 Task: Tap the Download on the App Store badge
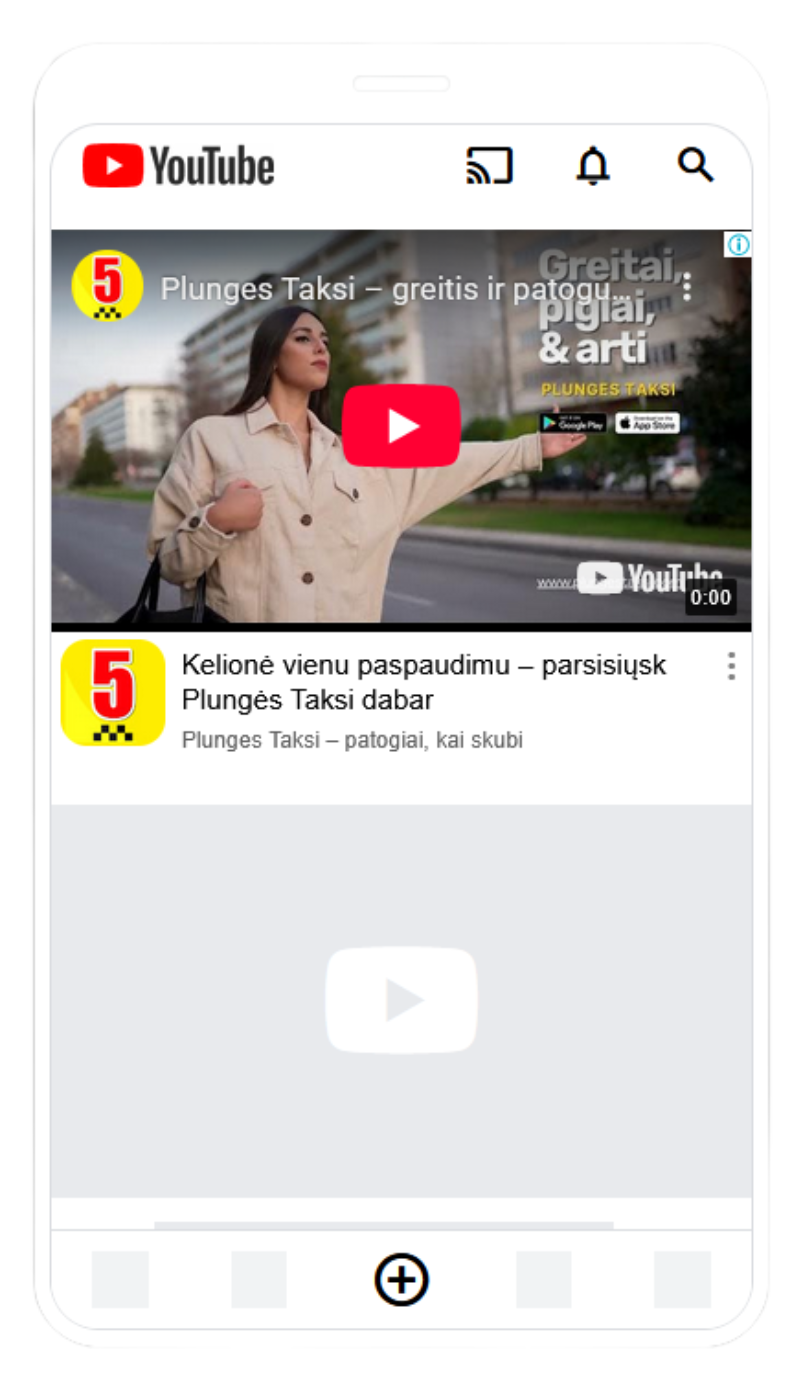[648, 423]
